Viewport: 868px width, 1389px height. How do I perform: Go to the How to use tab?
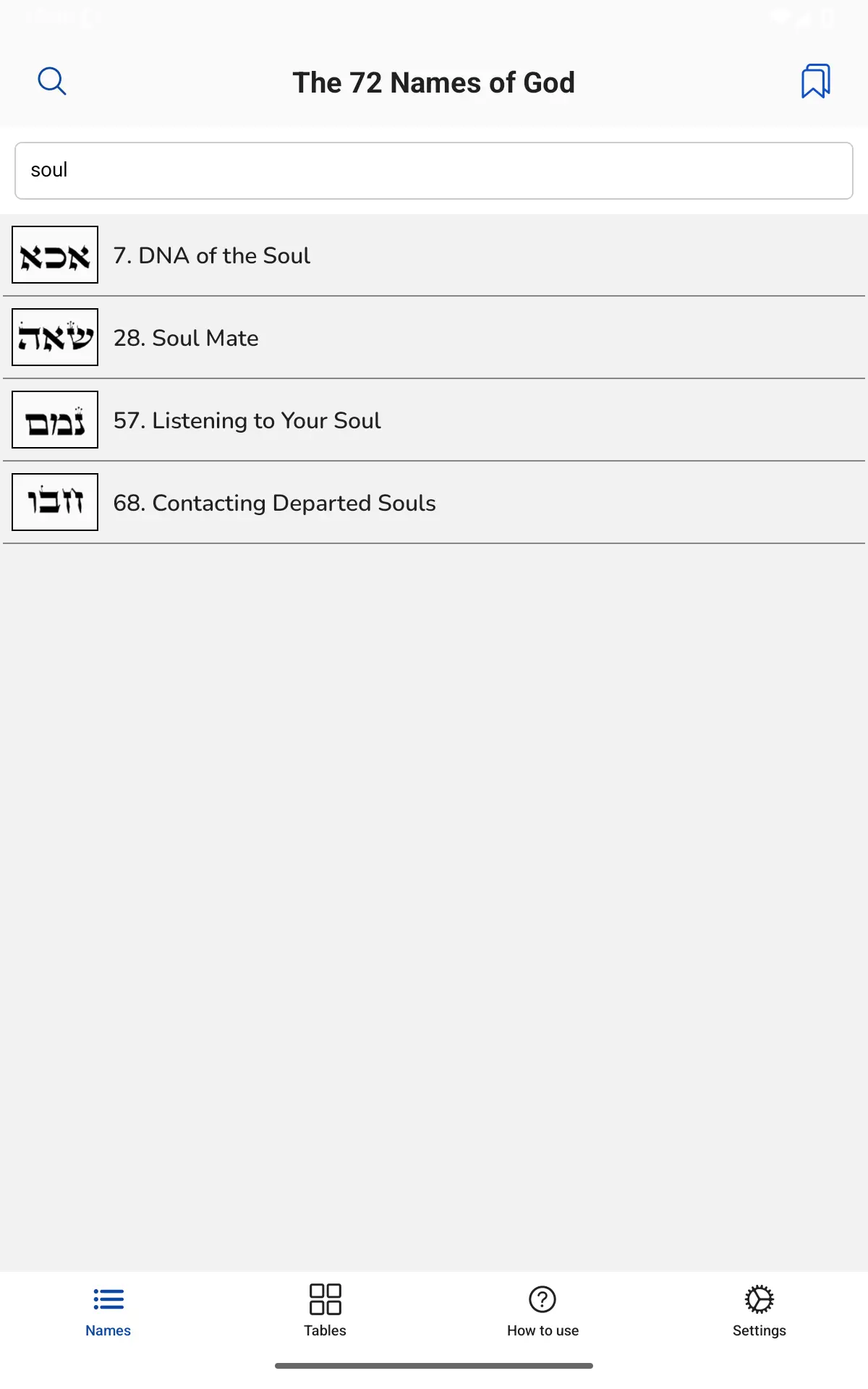point(542,1311)
